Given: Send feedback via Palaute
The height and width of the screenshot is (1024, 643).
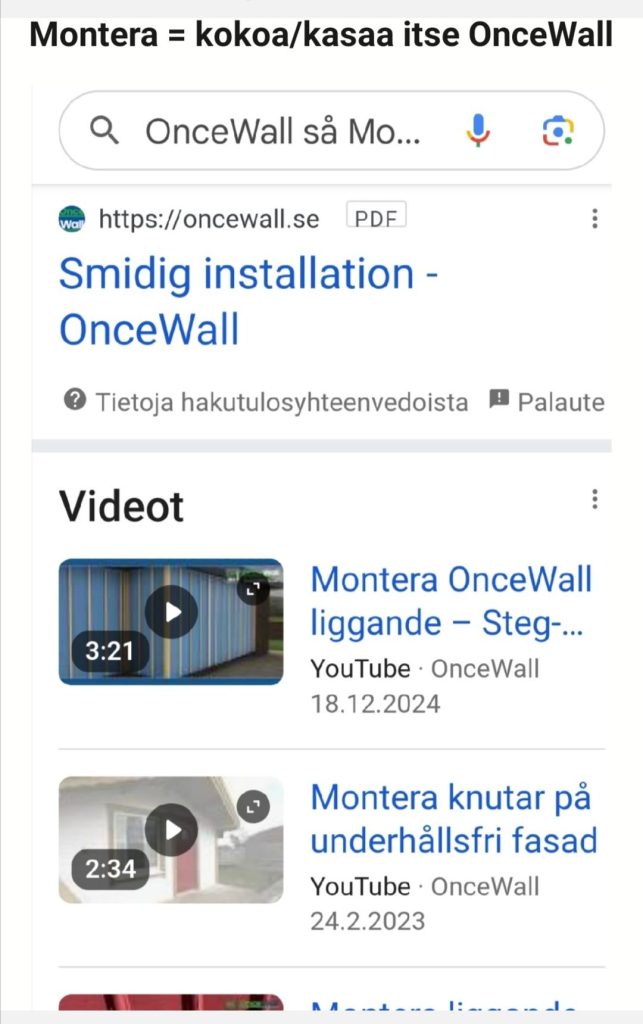Looking at the screenshot, I should point(547,402).
